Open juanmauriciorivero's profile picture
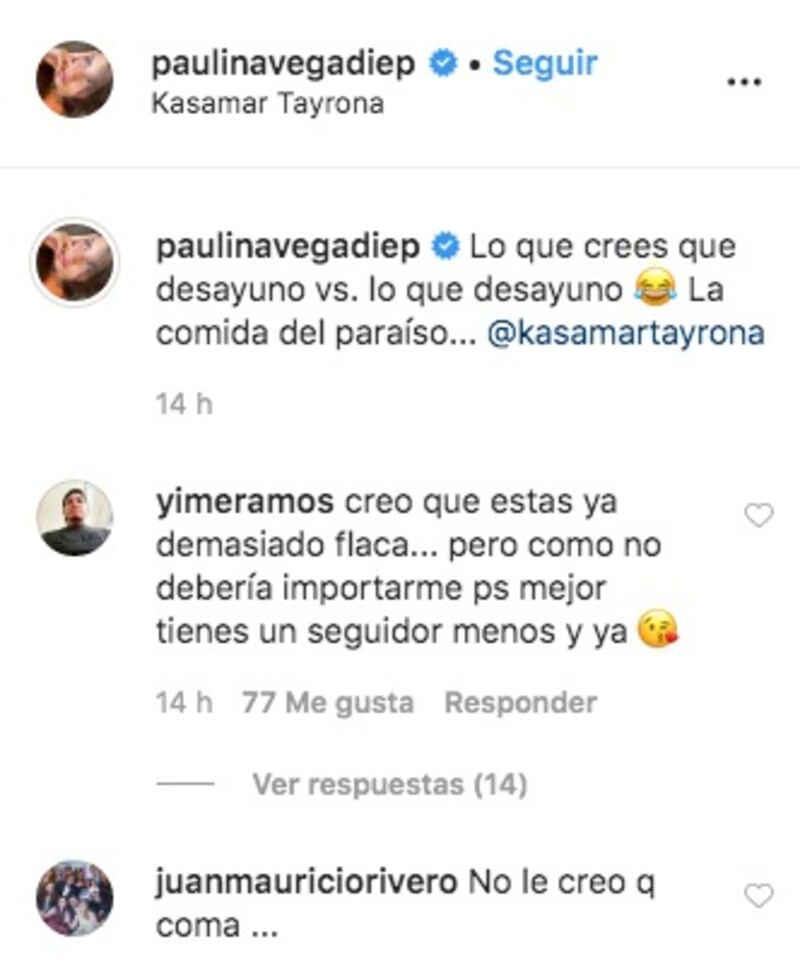800x980 pixels. click(x=75, y=897)
